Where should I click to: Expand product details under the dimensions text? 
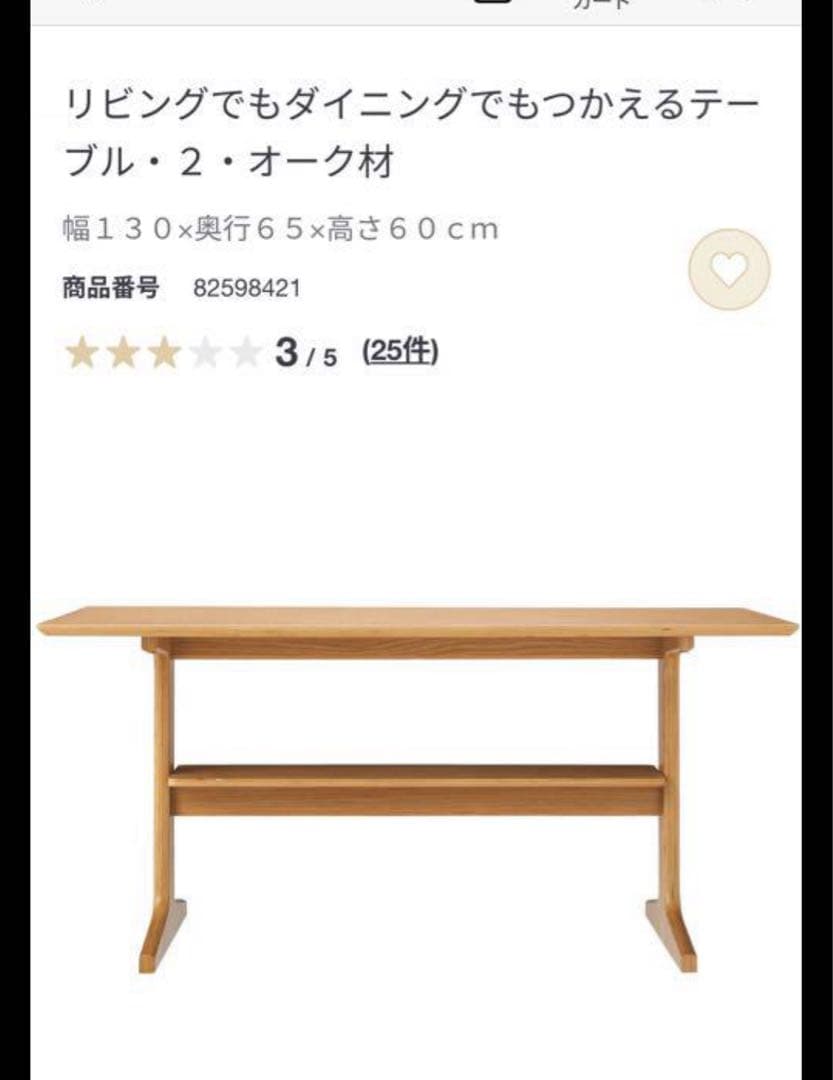(x=280, y=228)
